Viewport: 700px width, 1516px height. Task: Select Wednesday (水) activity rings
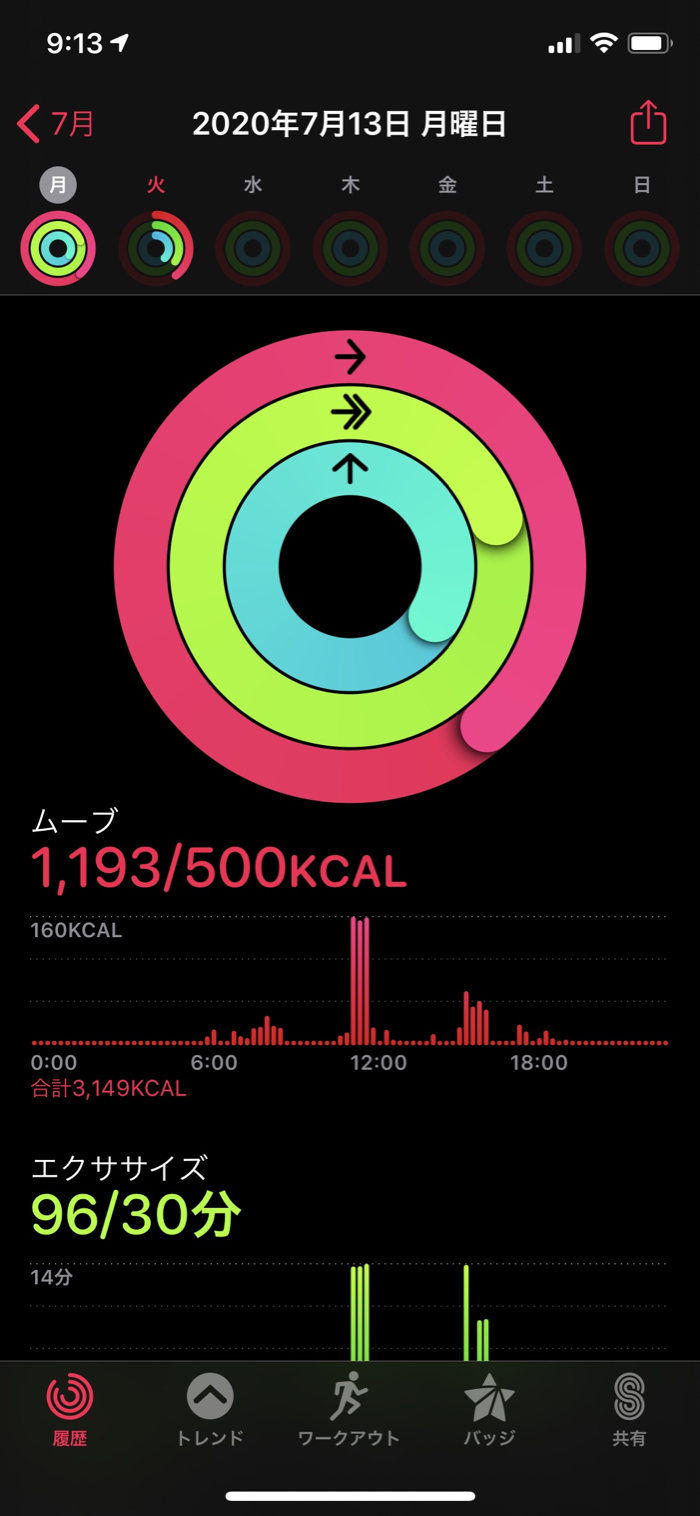pos(253,247)
